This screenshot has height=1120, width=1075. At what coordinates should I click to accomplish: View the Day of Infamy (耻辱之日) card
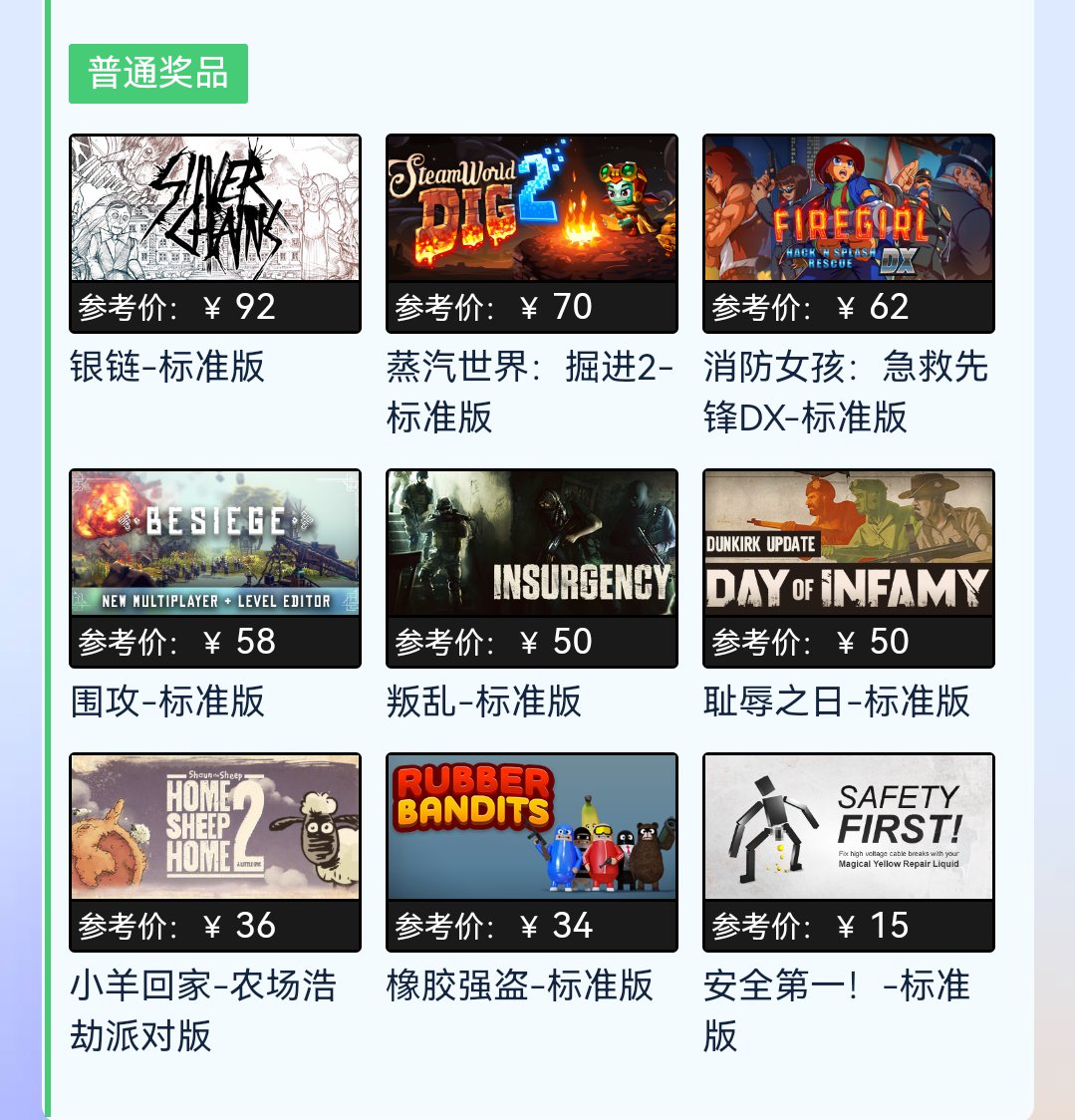tap(848, 543)
